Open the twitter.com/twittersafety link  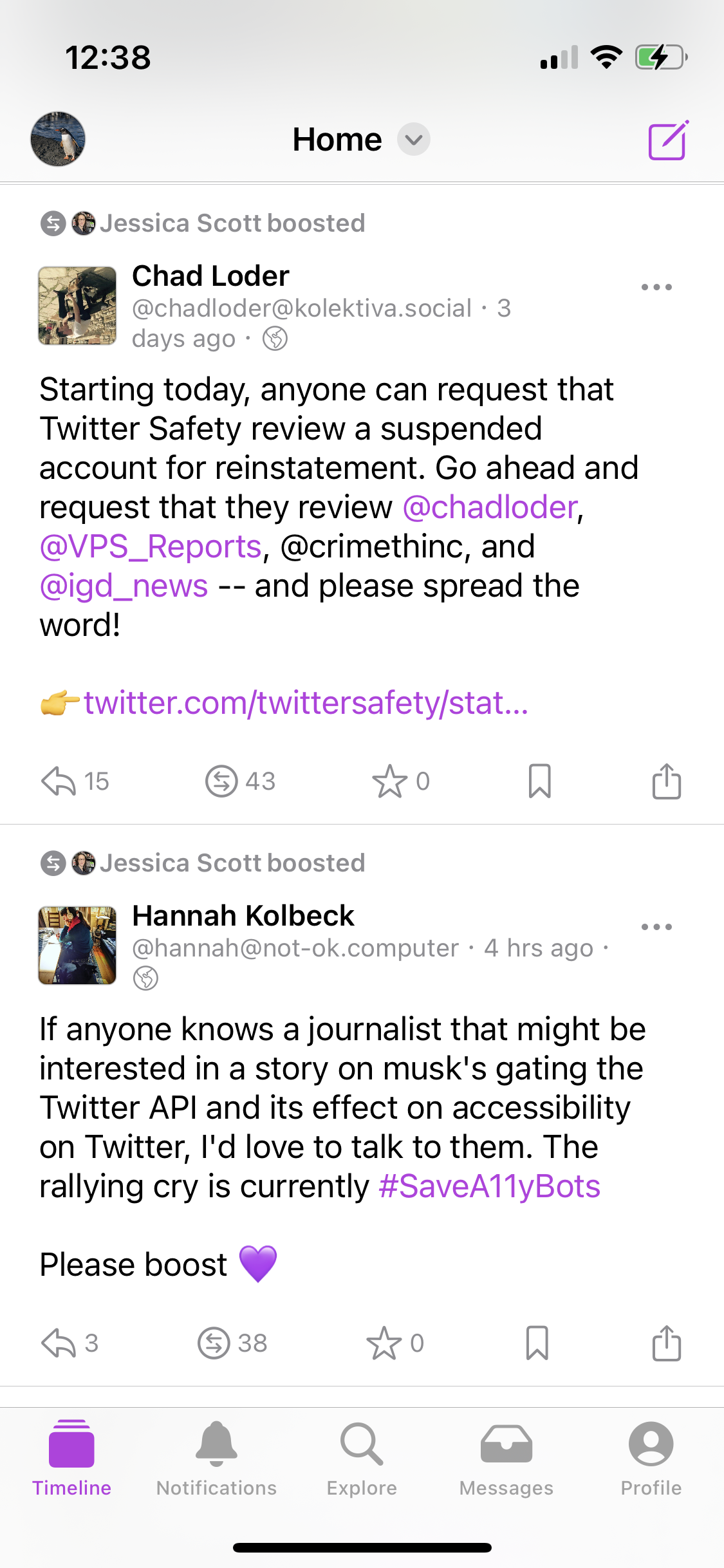(306, 703)
